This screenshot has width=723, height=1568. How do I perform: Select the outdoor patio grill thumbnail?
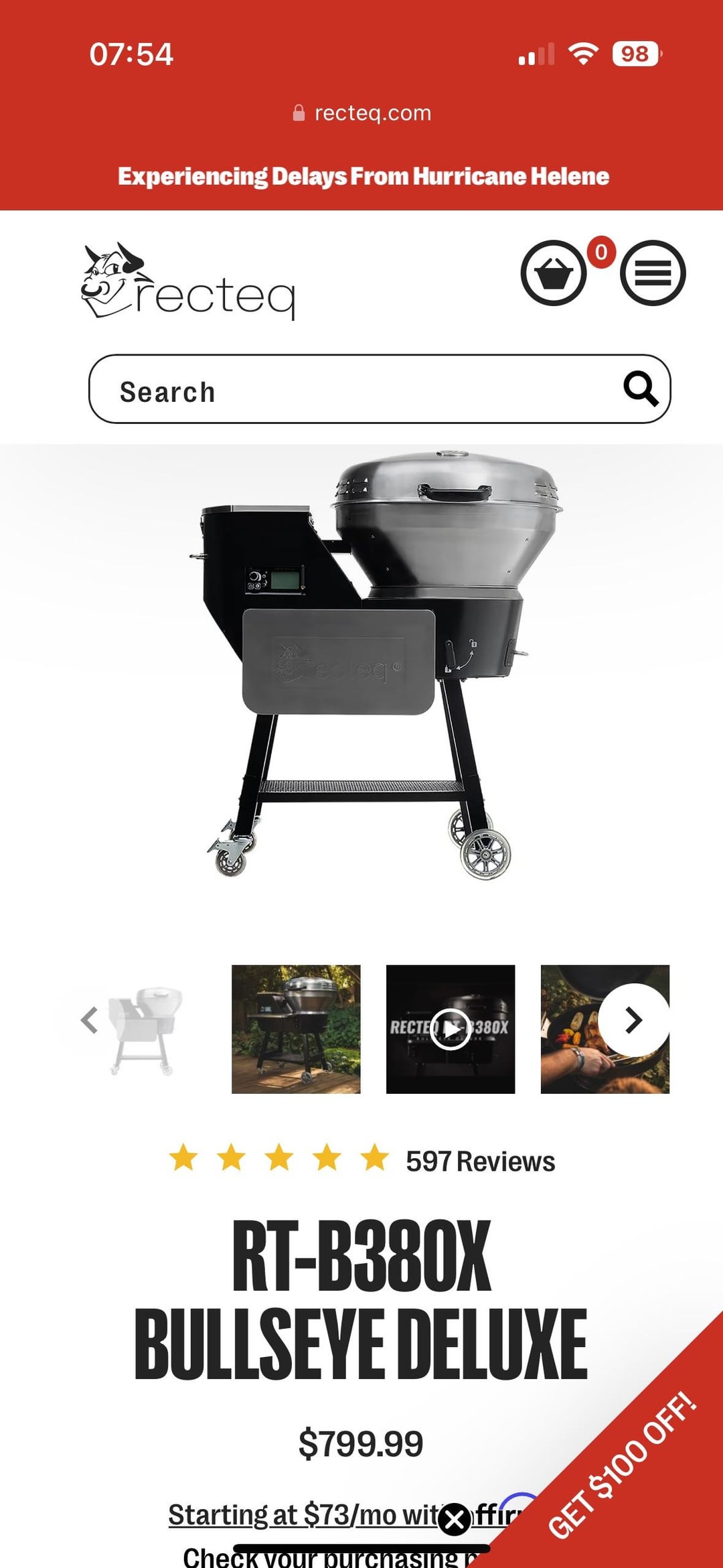pos(296,1029)
